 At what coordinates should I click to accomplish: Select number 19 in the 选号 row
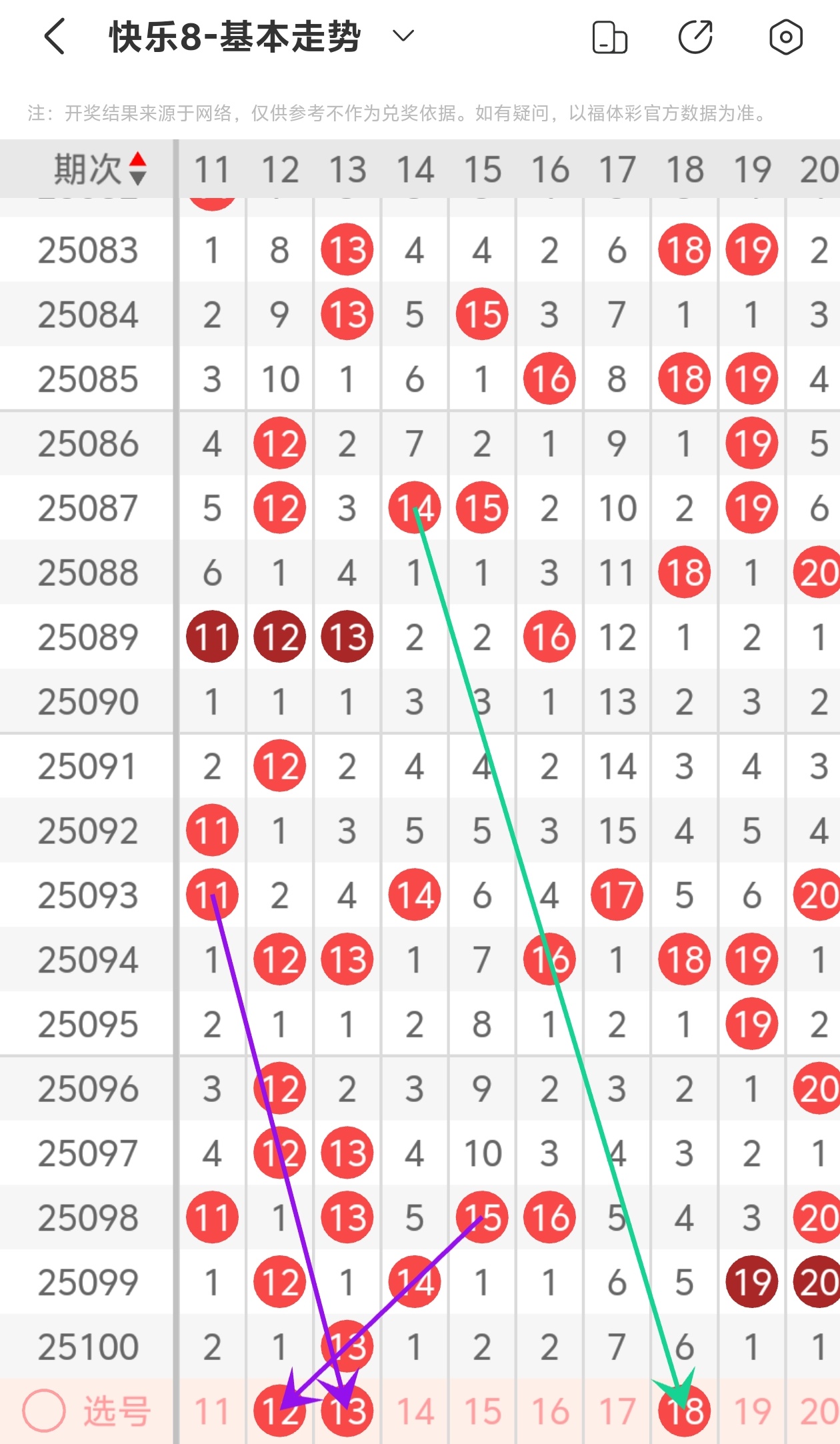753,1411
